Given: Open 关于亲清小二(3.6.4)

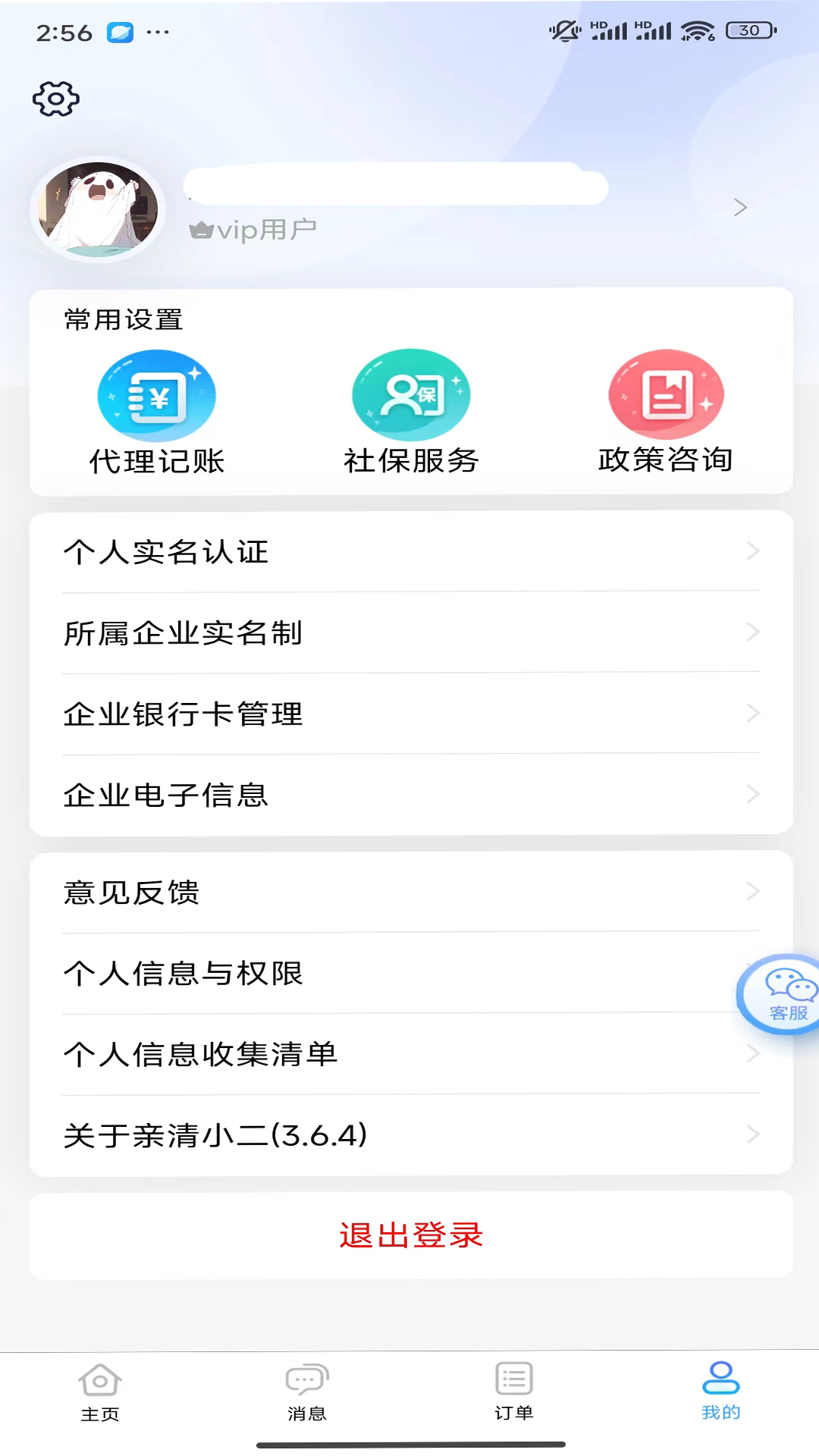Looking at the screenshot, I should [x=411, y=1135].
